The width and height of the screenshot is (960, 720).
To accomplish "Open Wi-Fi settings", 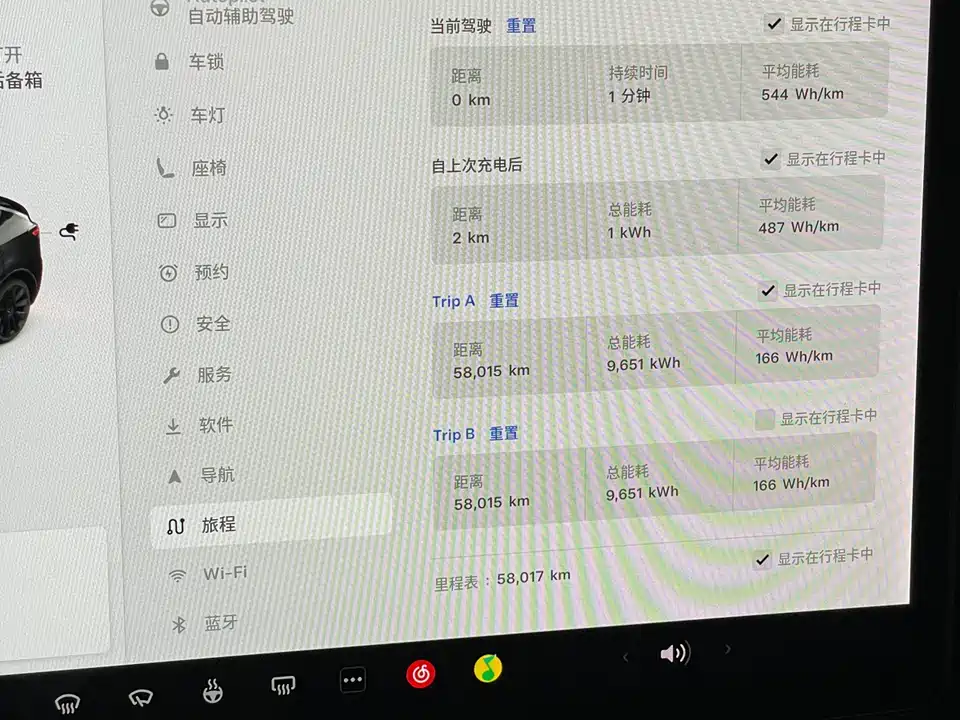I will click(224, 574).
